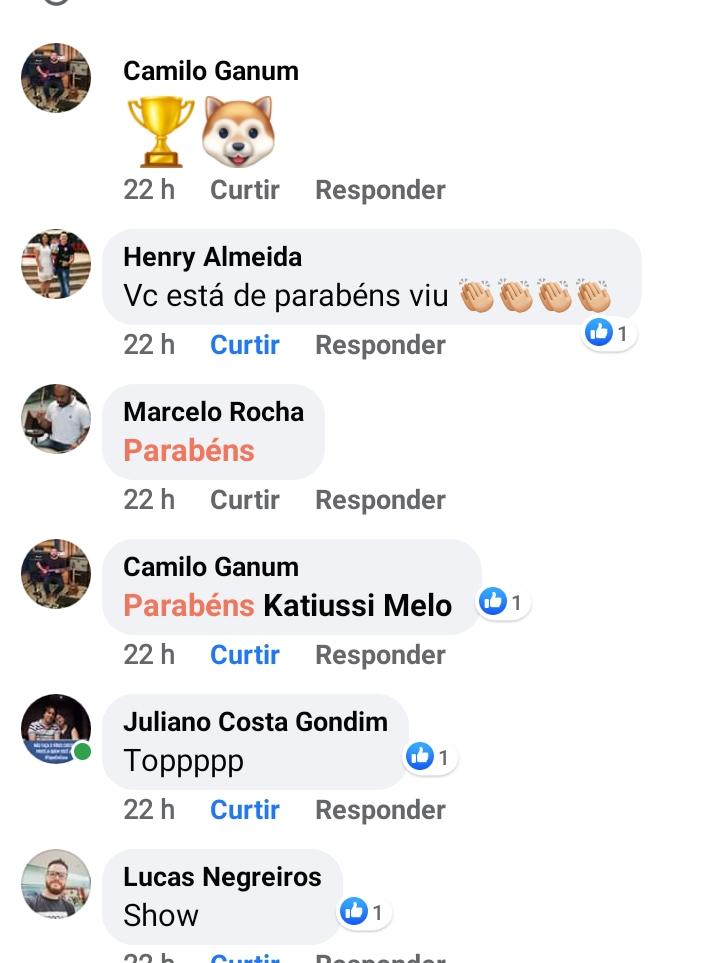
Task: Click "Curtir" below Juliano Costa Gondim's comment
Action: [244, 810]
